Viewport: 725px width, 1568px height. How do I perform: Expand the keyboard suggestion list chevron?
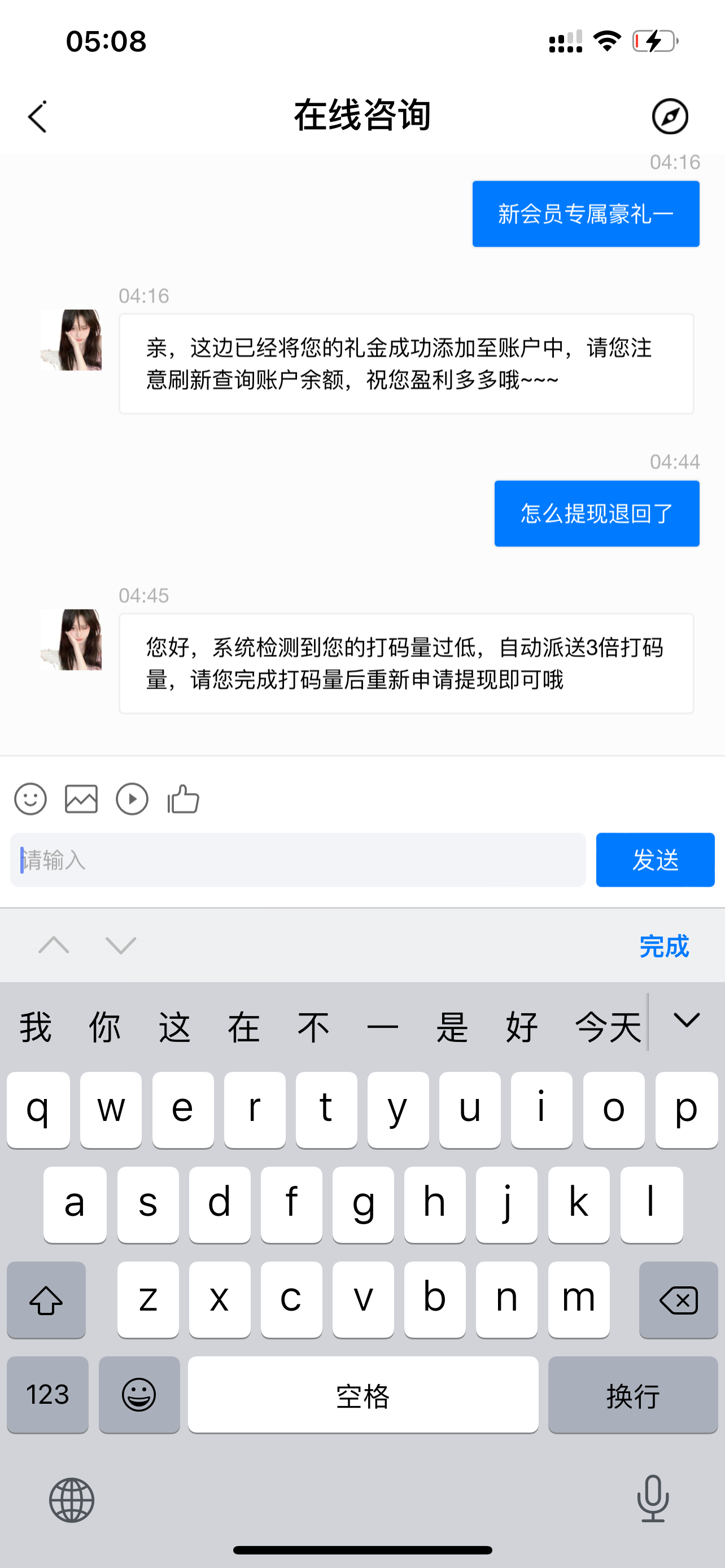[687, 1020]
